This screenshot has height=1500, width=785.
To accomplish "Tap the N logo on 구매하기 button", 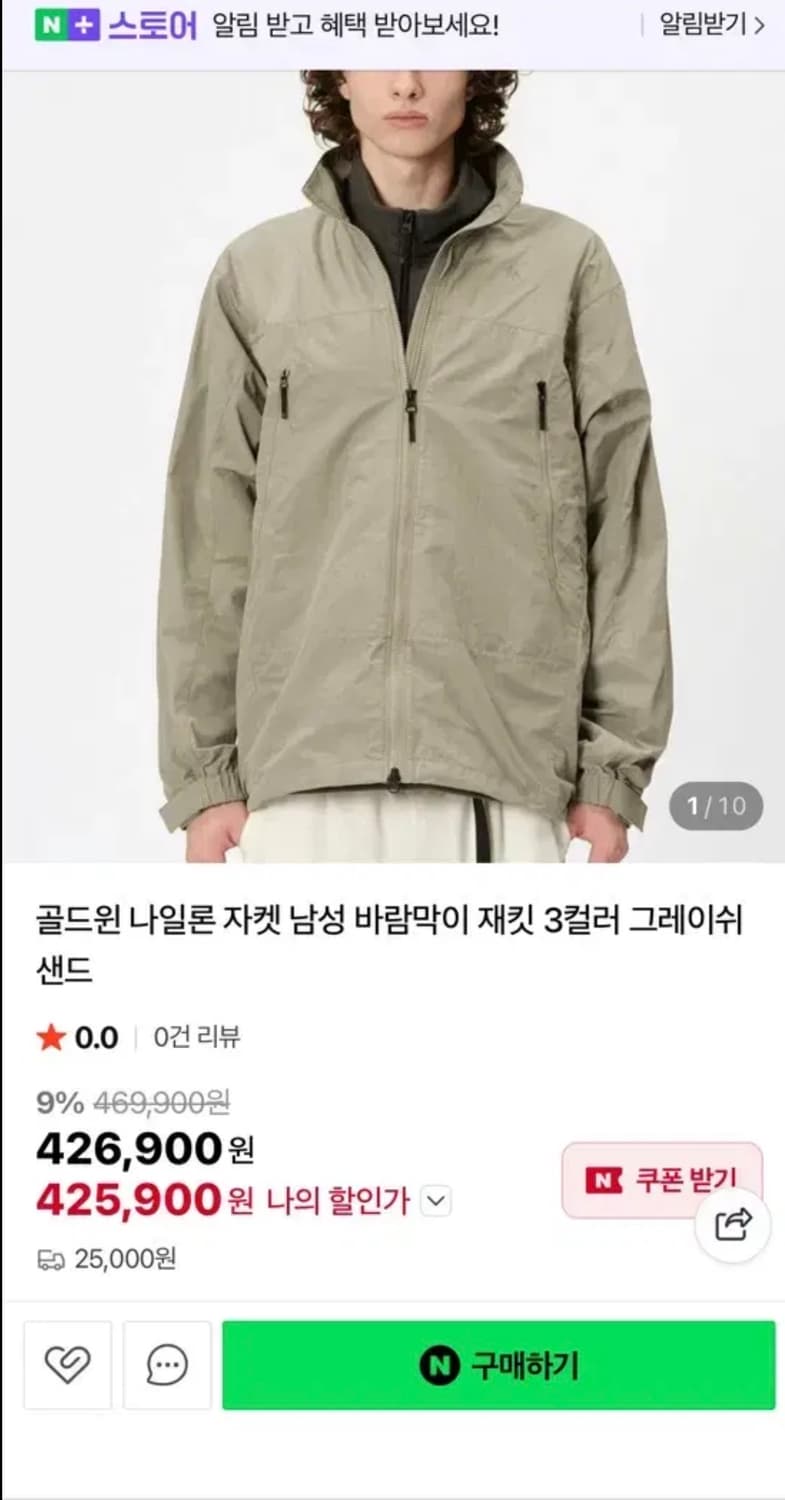I will (x=438, y=1364).
